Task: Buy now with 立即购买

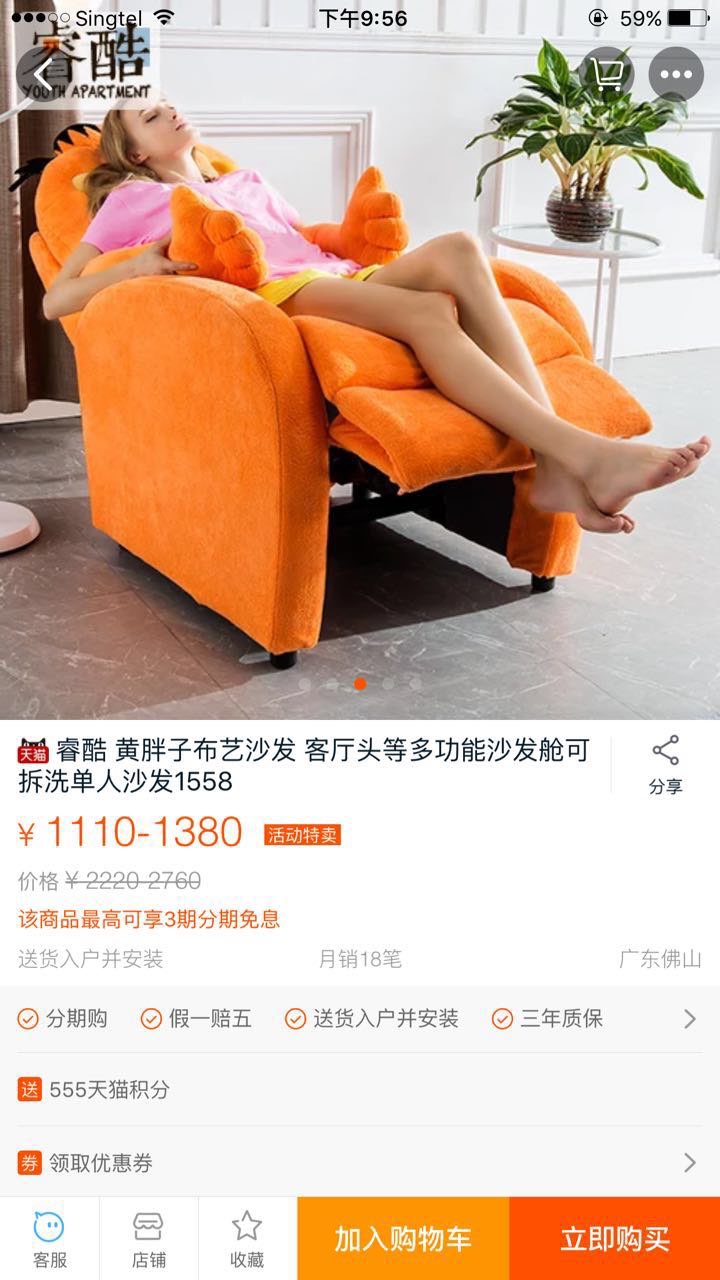Action: [614, 1239]
